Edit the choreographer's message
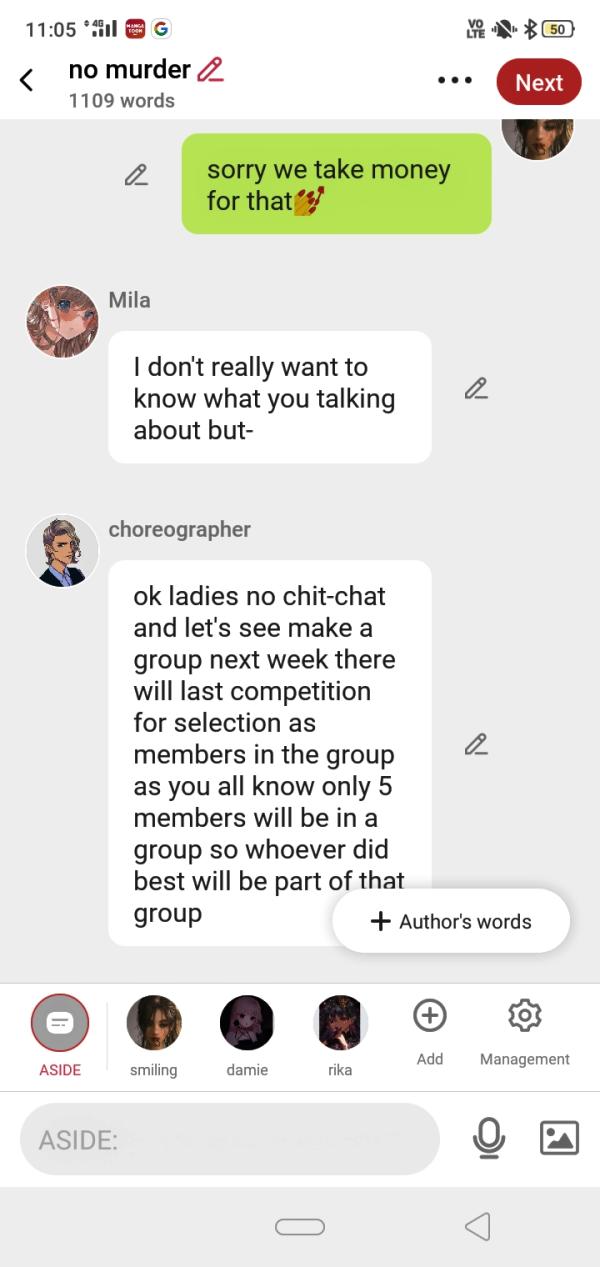 (x=476, y=745)
